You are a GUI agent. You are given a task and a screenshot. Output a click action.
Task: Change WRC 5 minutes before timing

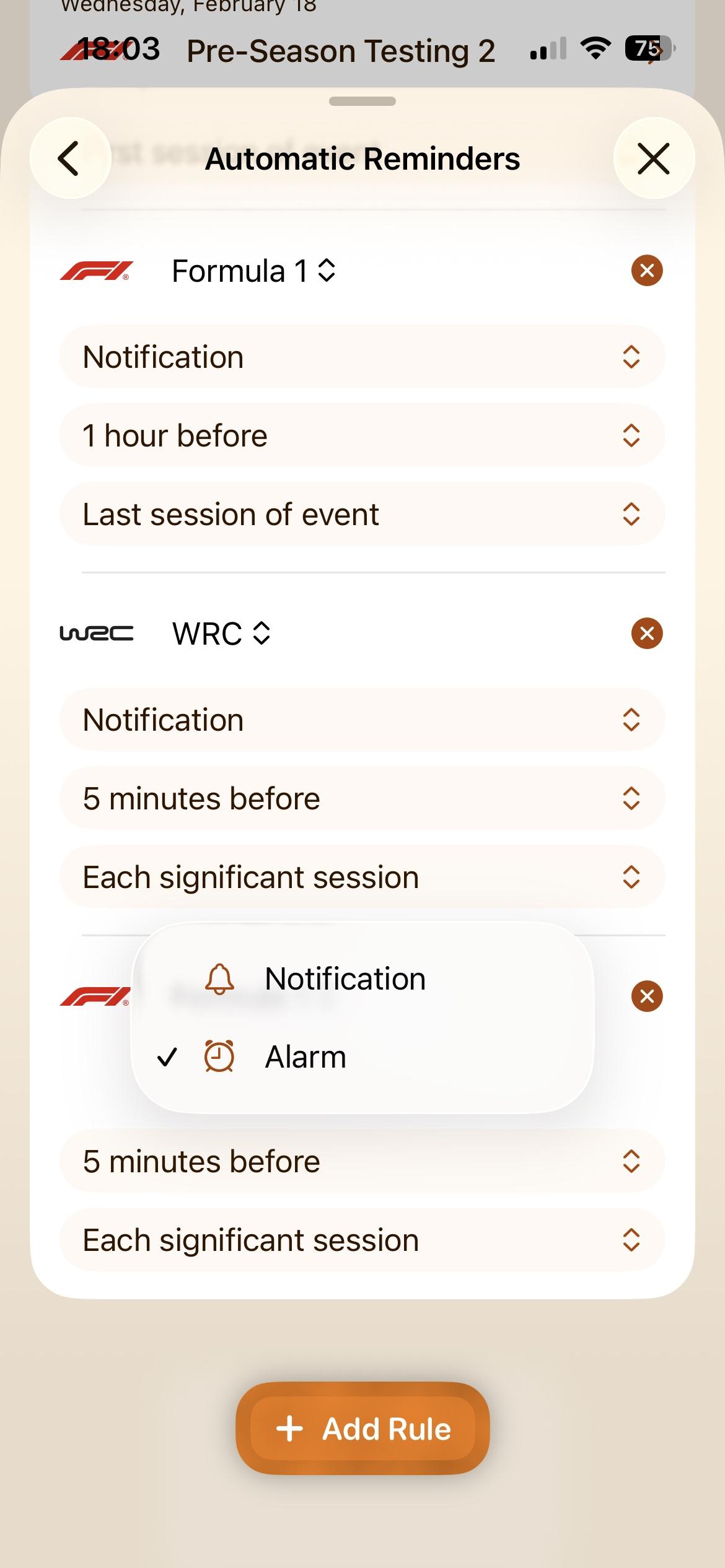[x=362, y=799]
